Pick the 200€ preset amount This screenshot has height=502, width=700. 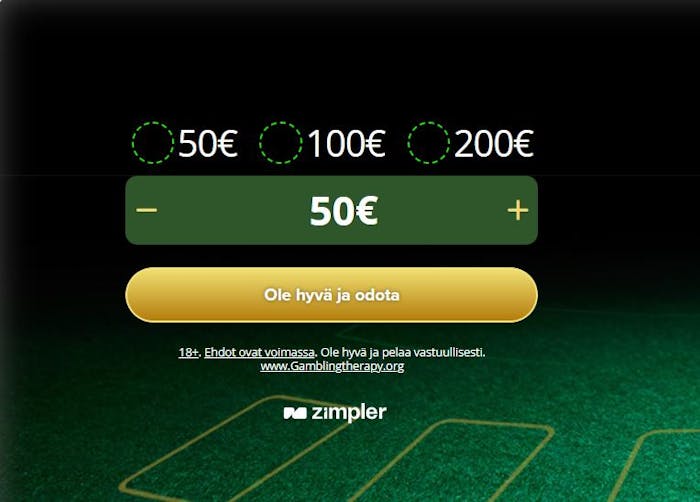pyautogui.click(x=428, y=144)
